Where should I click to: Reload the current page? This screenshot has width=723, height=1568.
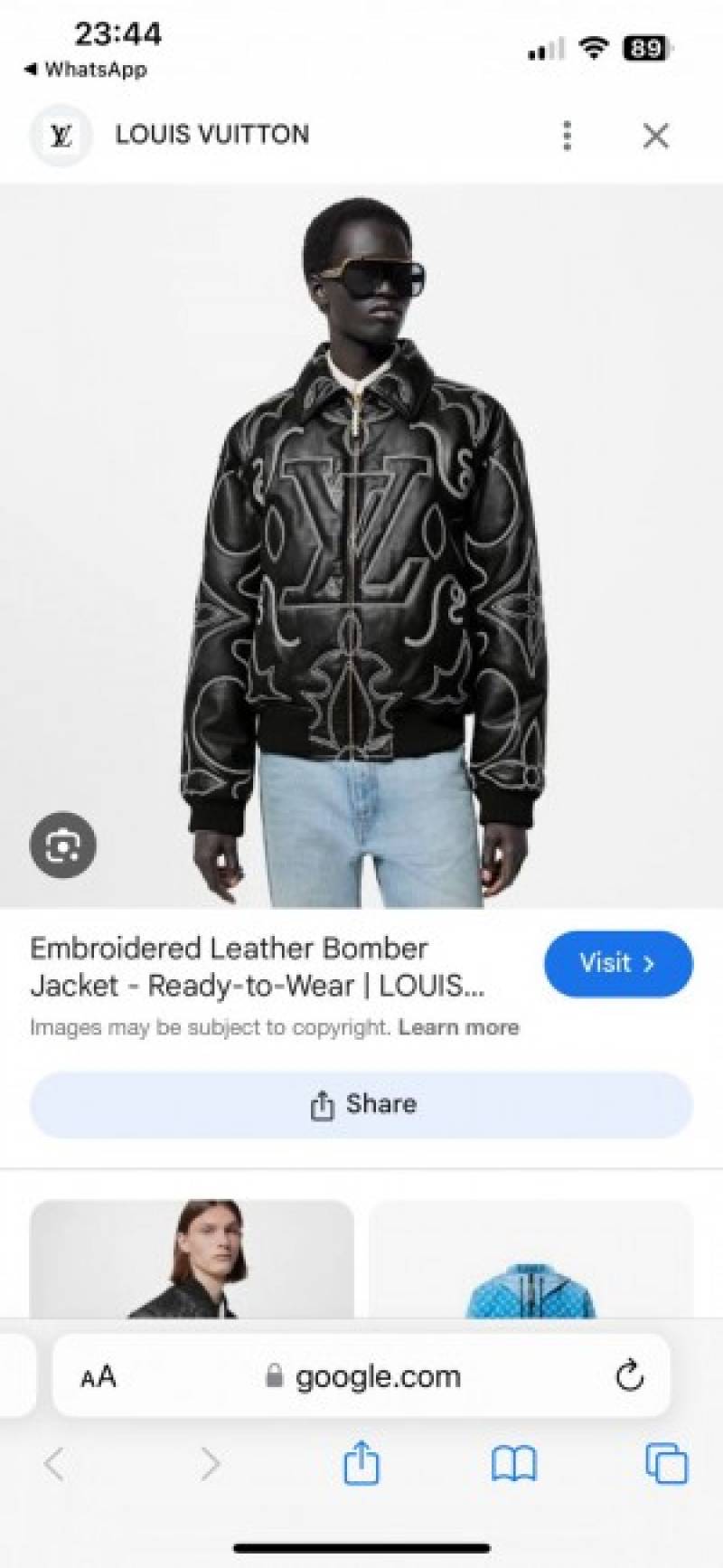point(629,1375)
